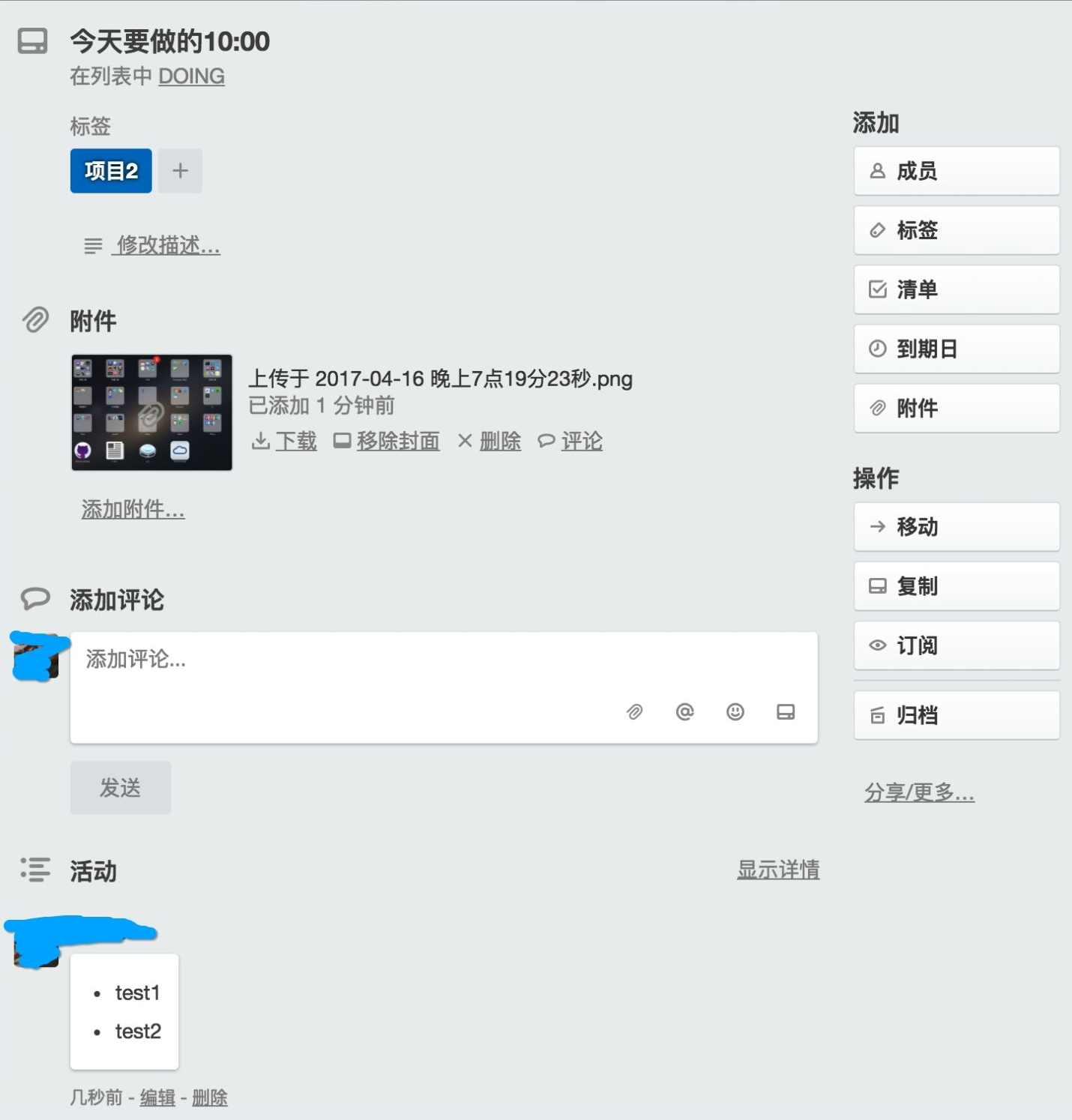
Task: Open the DOING list link
Action: 191,76
